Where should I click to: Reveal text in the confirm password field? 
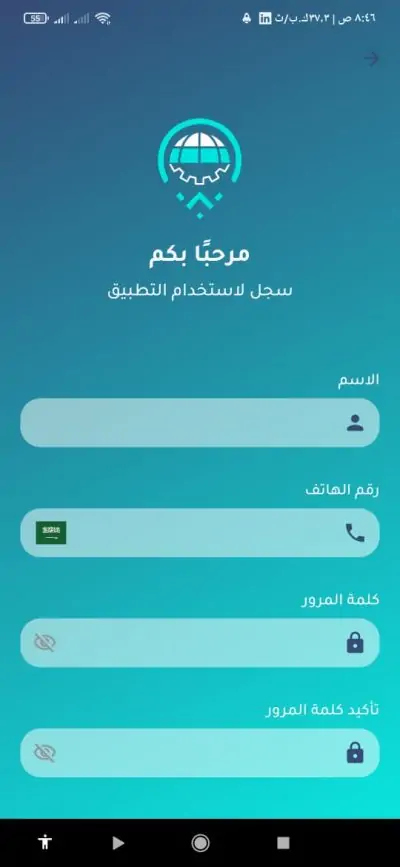pyautogui.click(x=45, y=753)
